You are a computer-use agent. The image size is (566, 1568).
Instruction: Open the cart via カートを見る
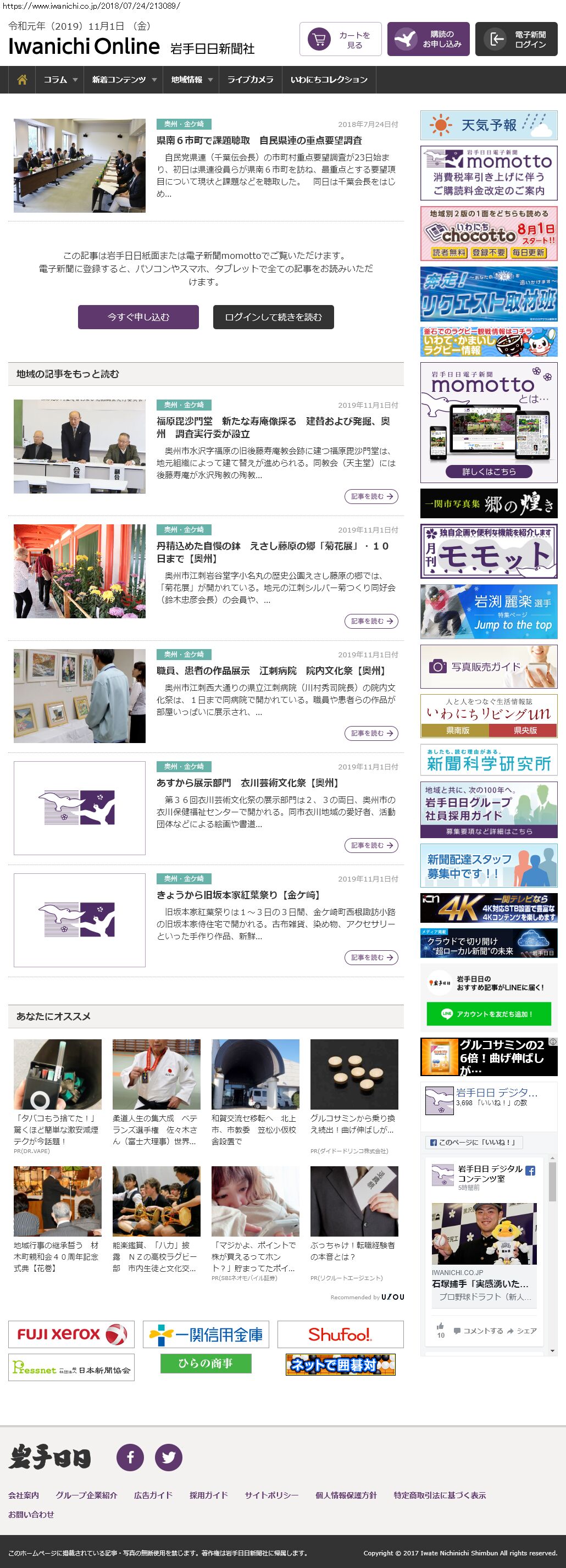click(x=340, y=40)
